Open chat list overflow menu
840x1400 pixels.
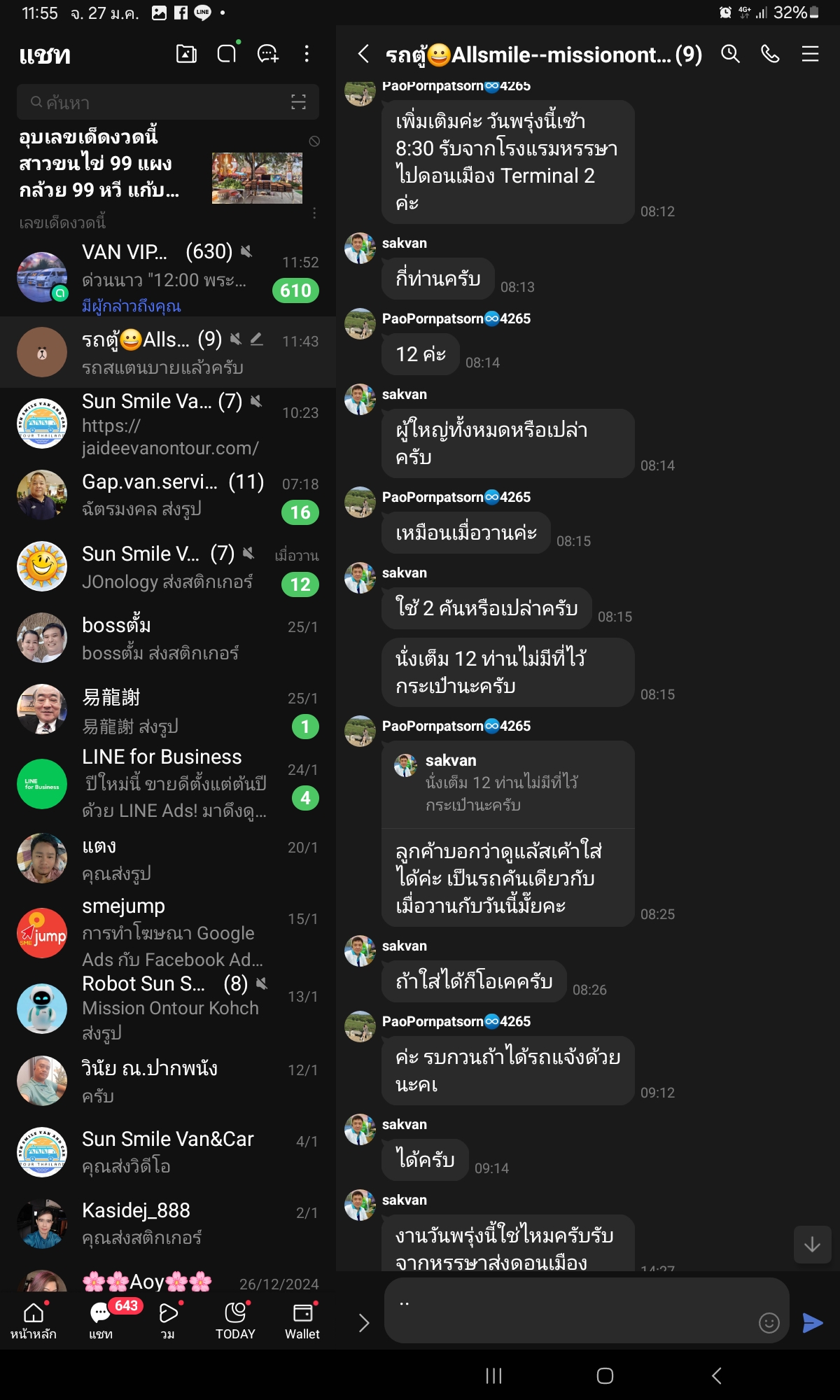307,54
